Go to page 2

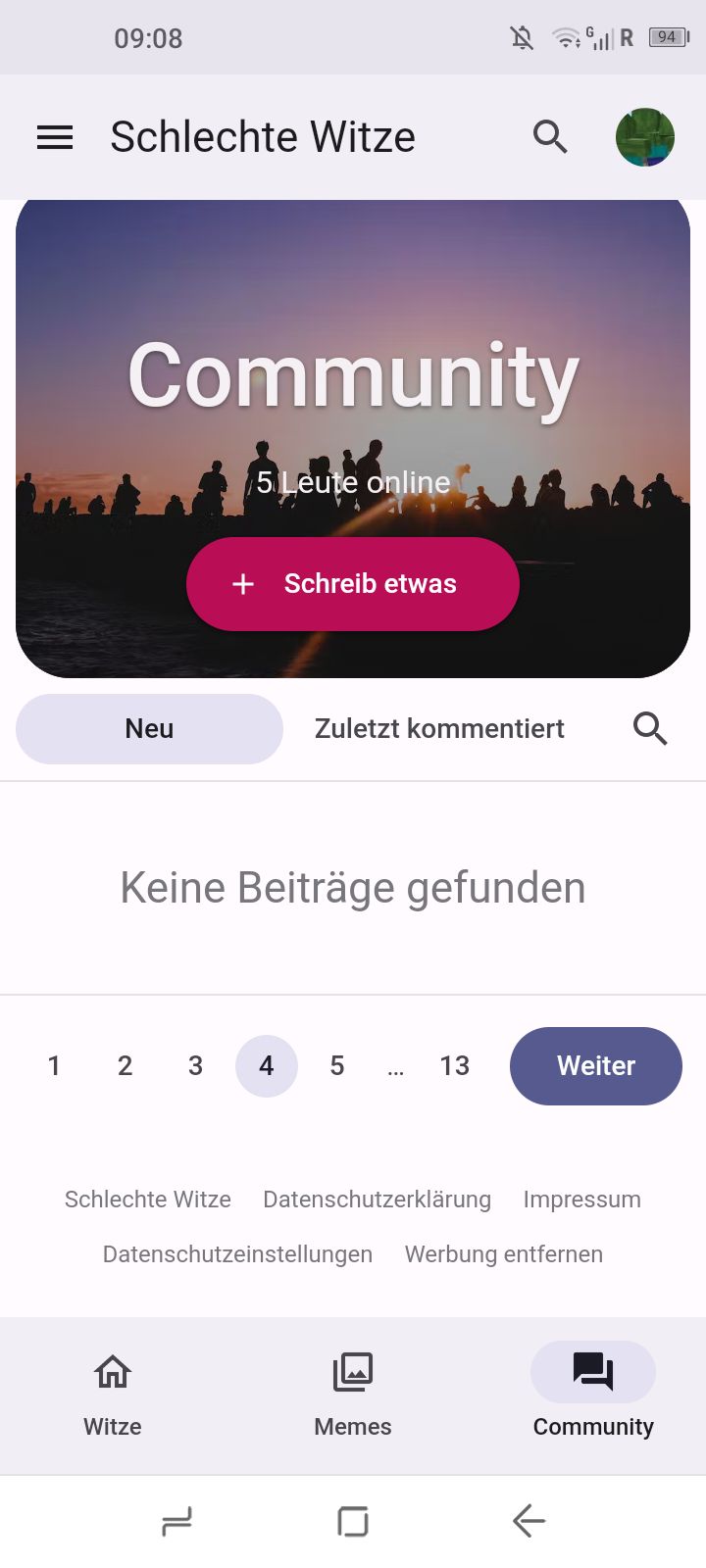[125, 1066]
